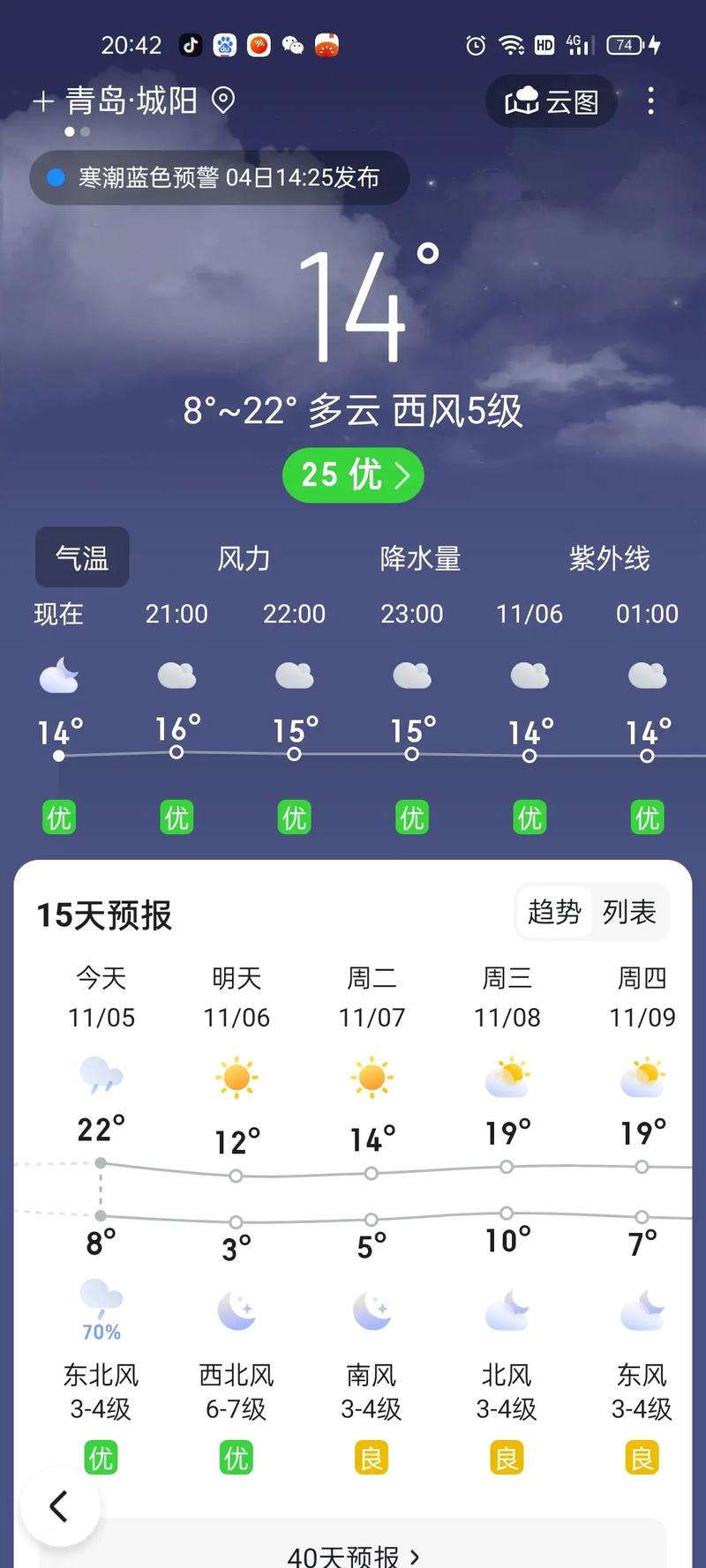The height and width of the screenshot is (1568, 706).
Task: Select the 气温 temperature toggle
Action: (82, 557)
